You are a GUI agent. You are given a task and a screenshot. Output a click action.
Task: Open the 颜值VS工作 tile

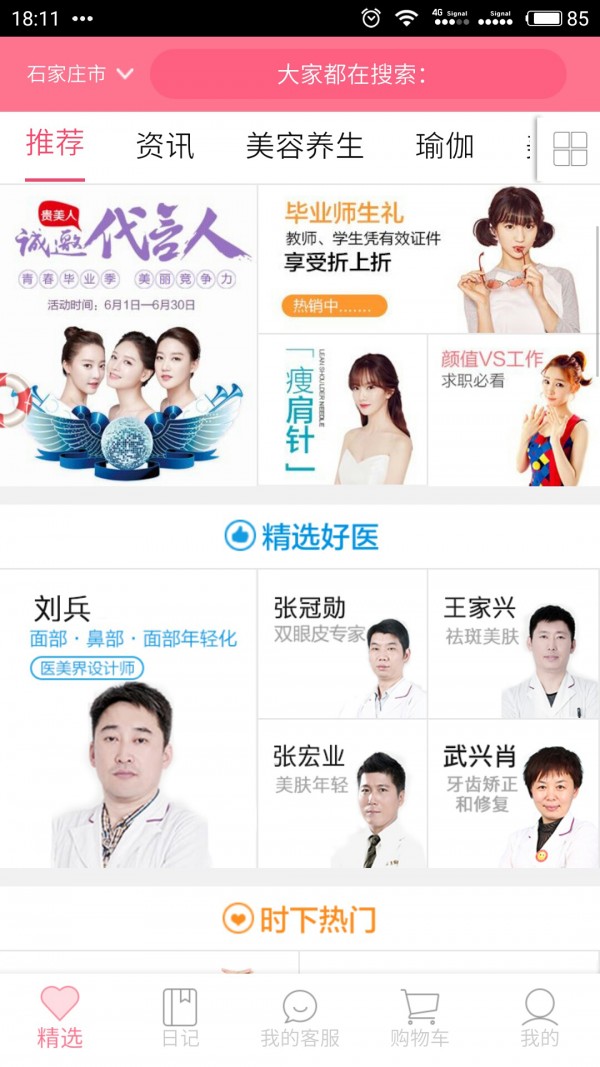pyautogui.click(x=513, y=410)
